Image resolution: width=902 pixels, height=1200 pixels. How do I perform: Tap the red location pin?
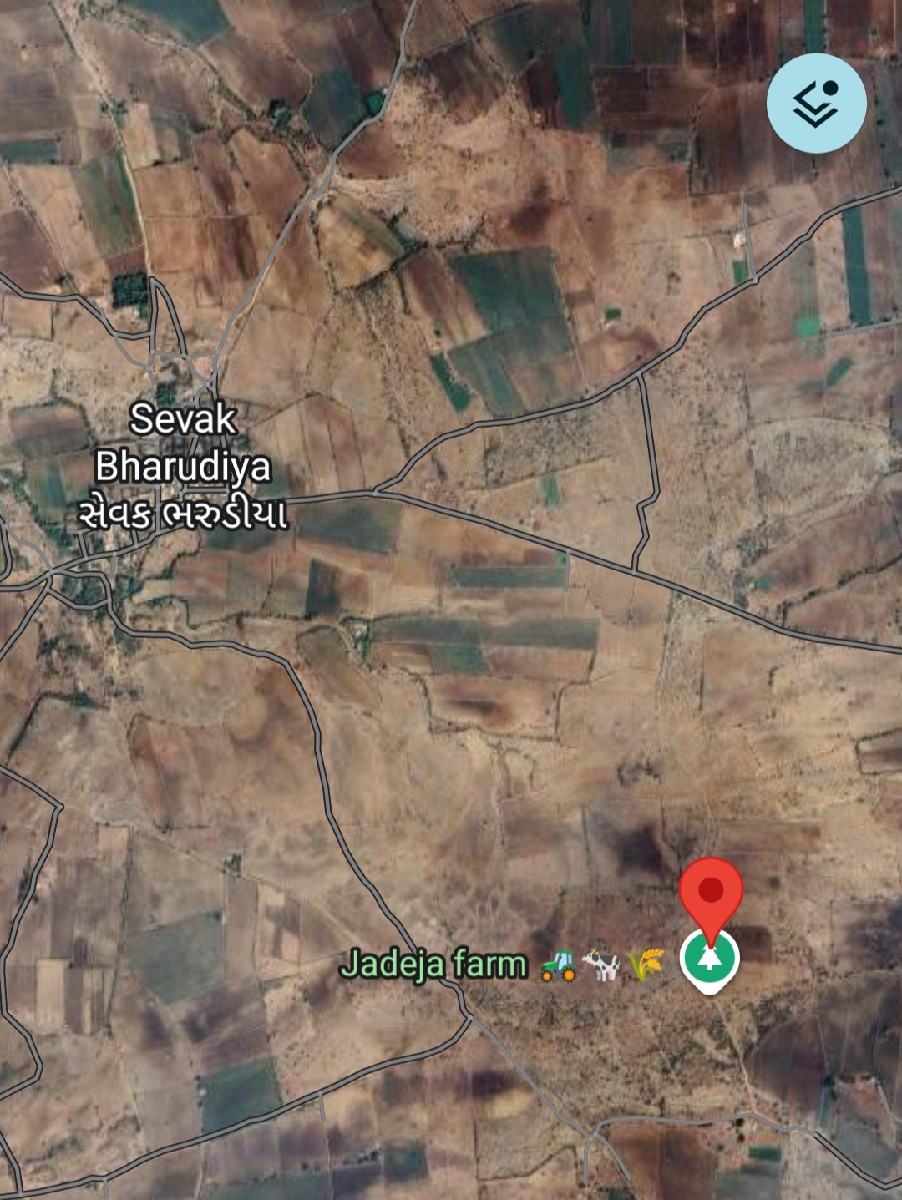pyautogui.click(x=711, y=894)
